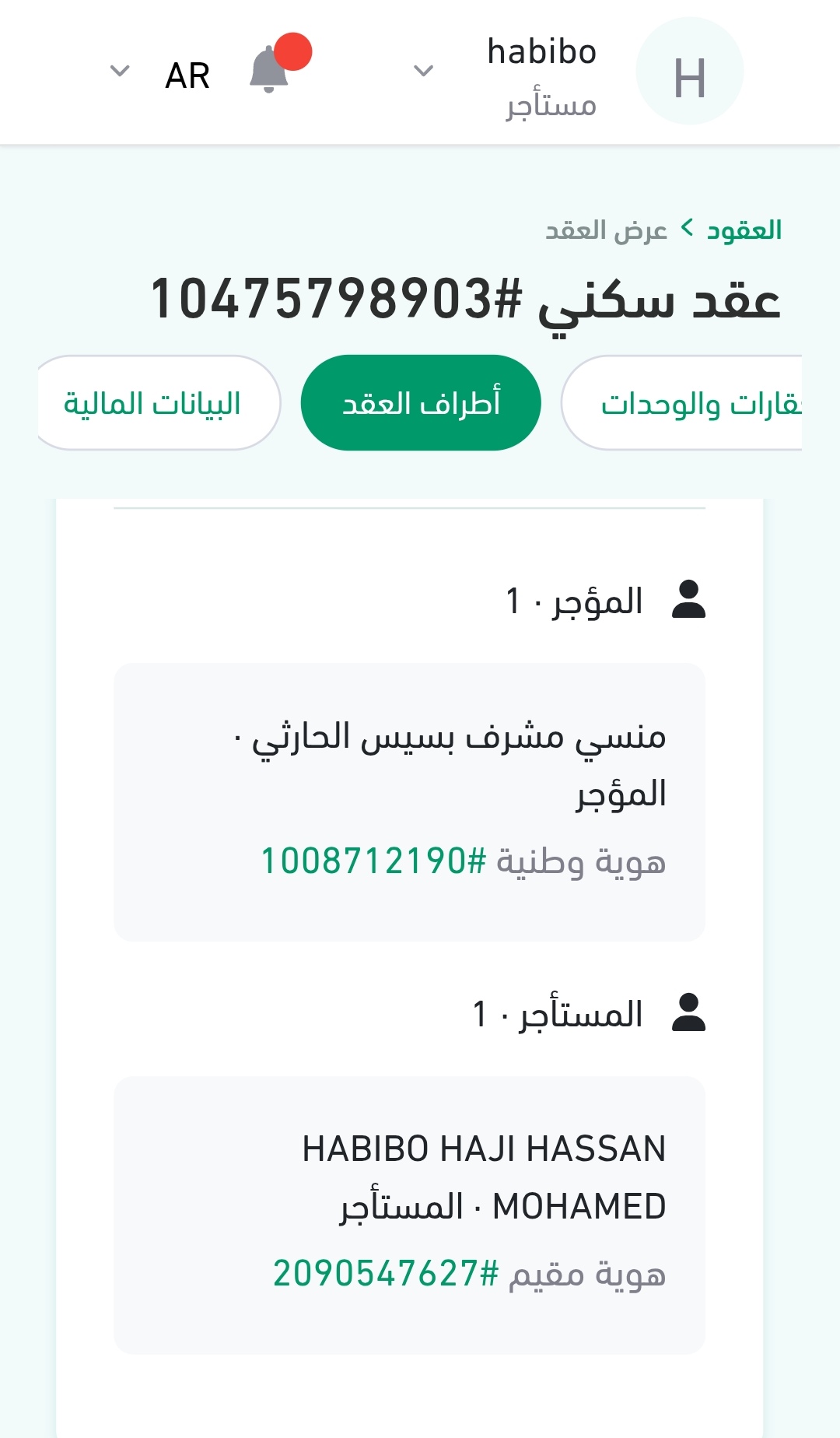Go back to العقود via breadcrumb
This screenshot has width=840, height=1438.
pos(744,230)
